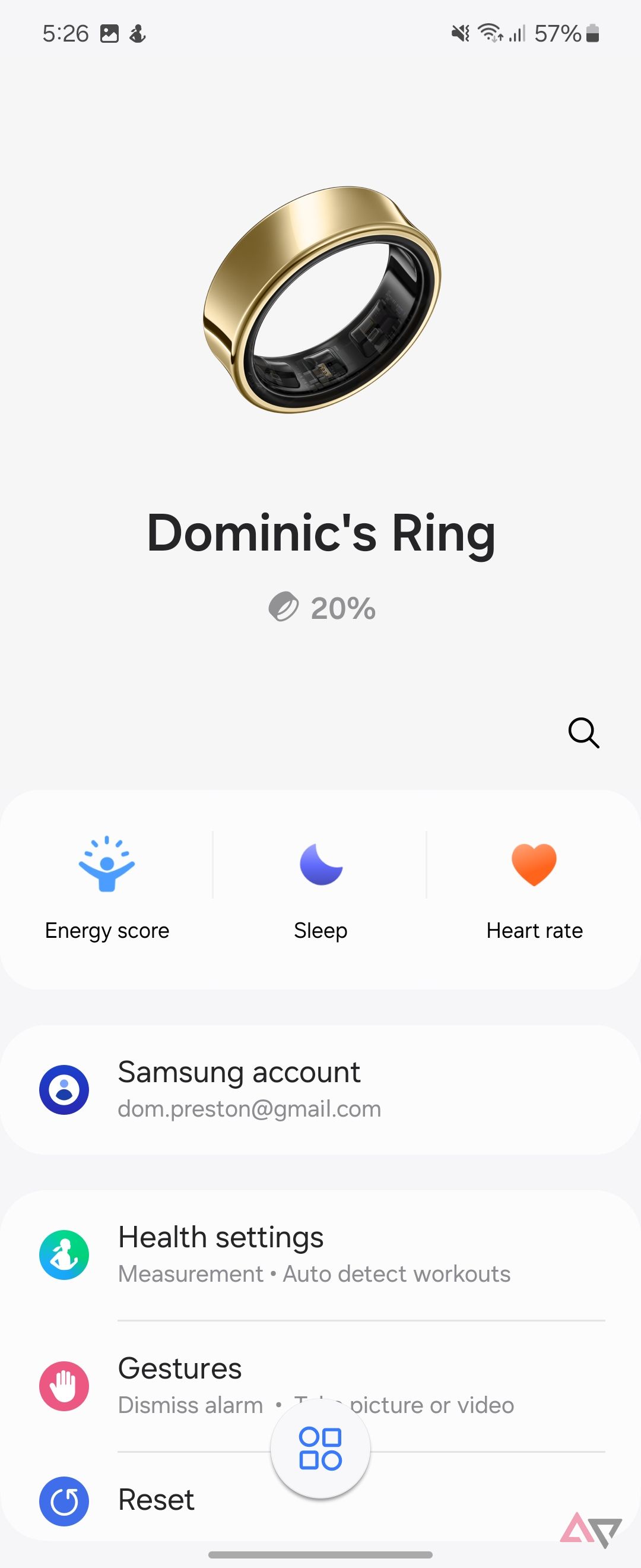Tap the mute indicator in status bar

coord(461,33)
